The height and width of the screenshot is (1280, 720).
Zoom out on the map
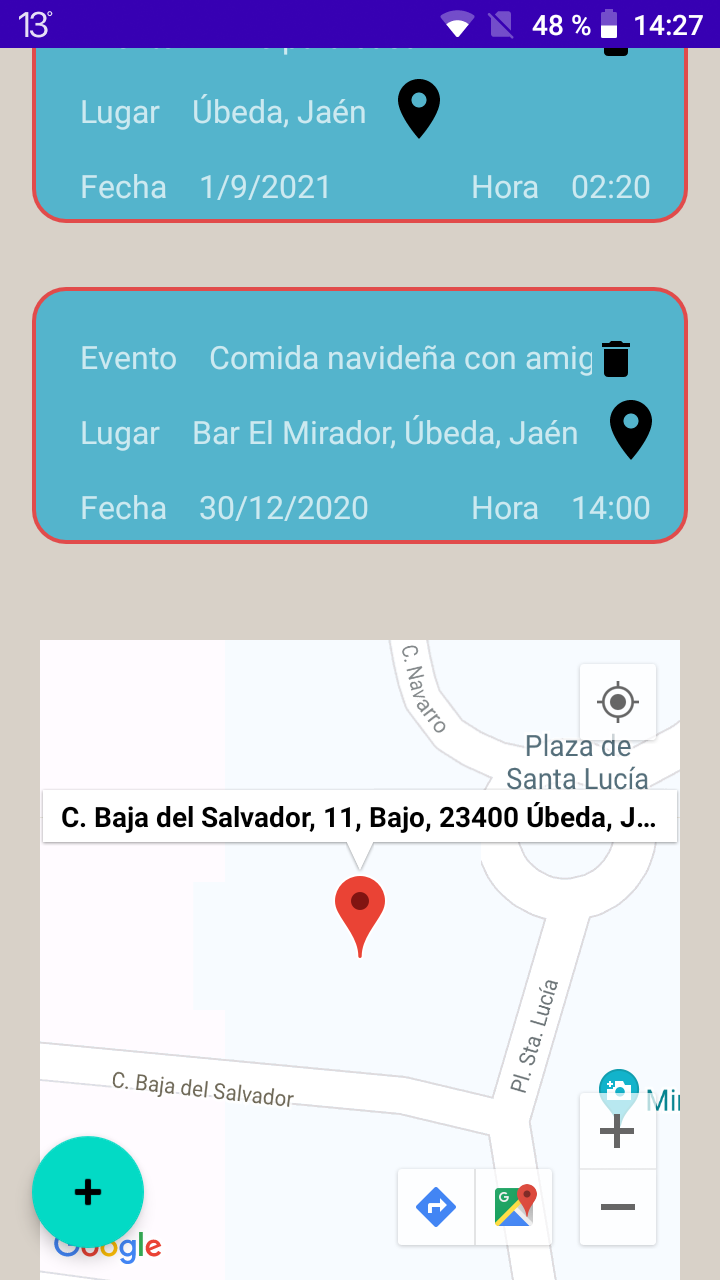[618, 1207]
